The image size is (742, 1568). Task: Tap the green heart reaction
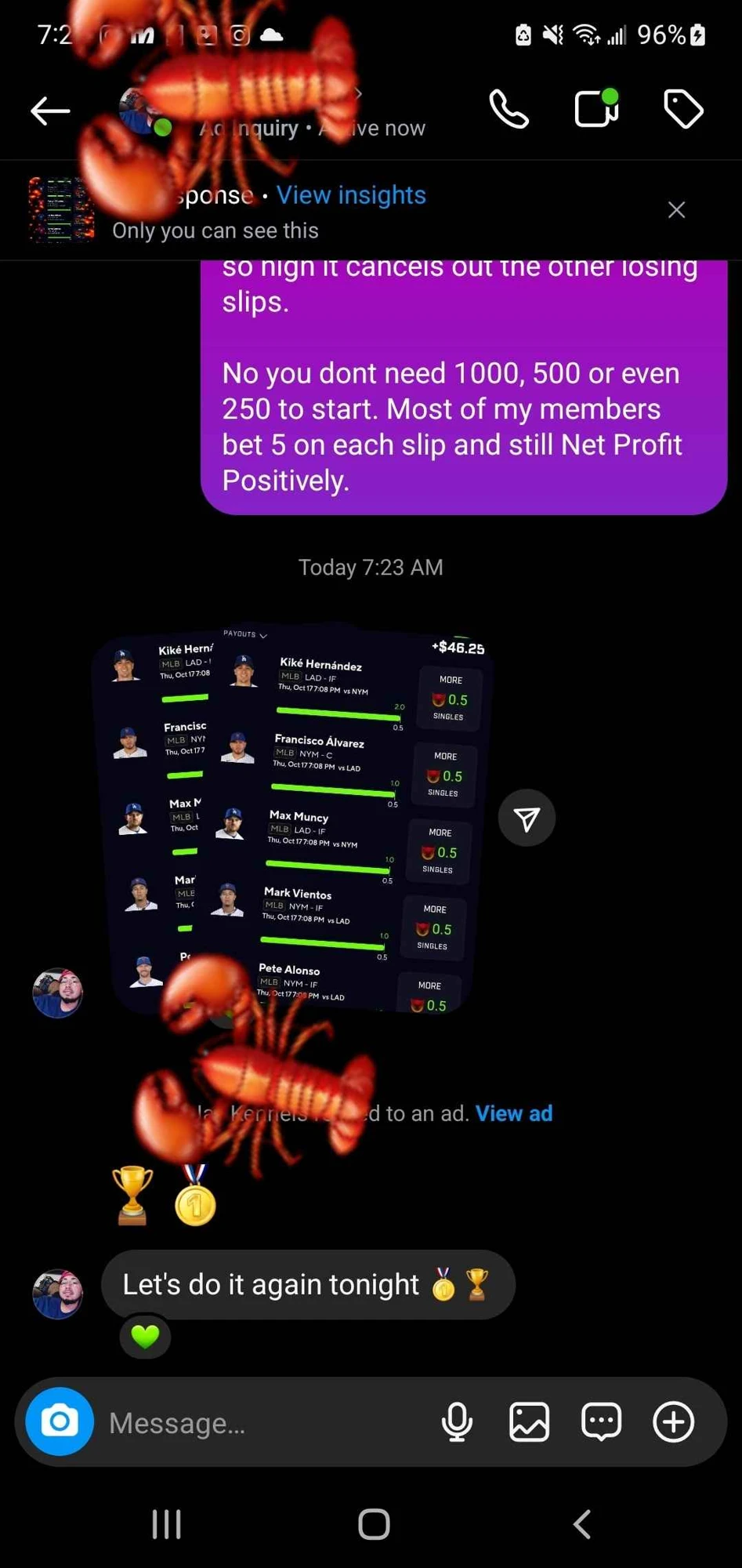pos(145,1336)
